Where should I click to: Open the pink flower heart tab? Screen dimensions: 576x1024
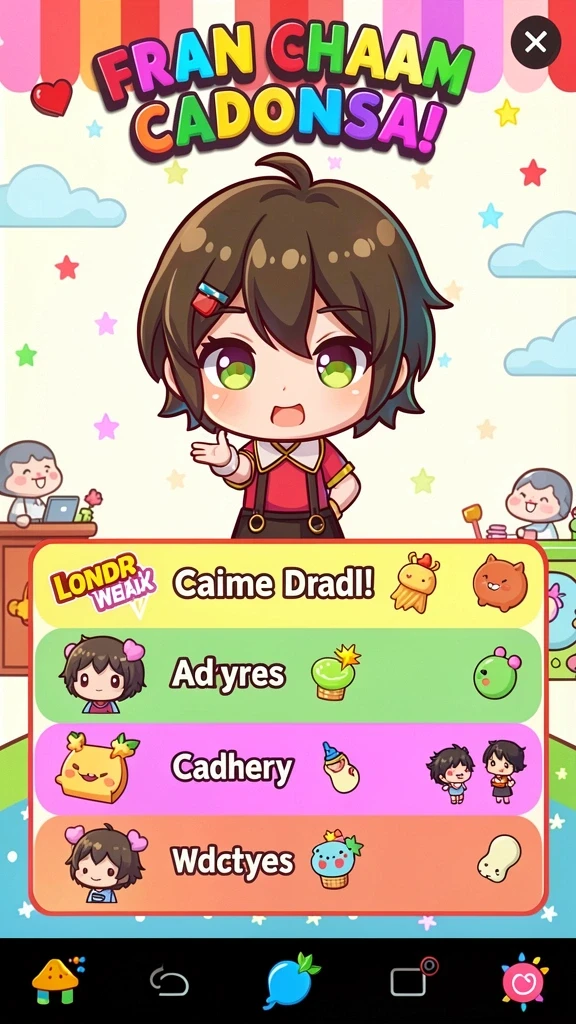[524, 981]
